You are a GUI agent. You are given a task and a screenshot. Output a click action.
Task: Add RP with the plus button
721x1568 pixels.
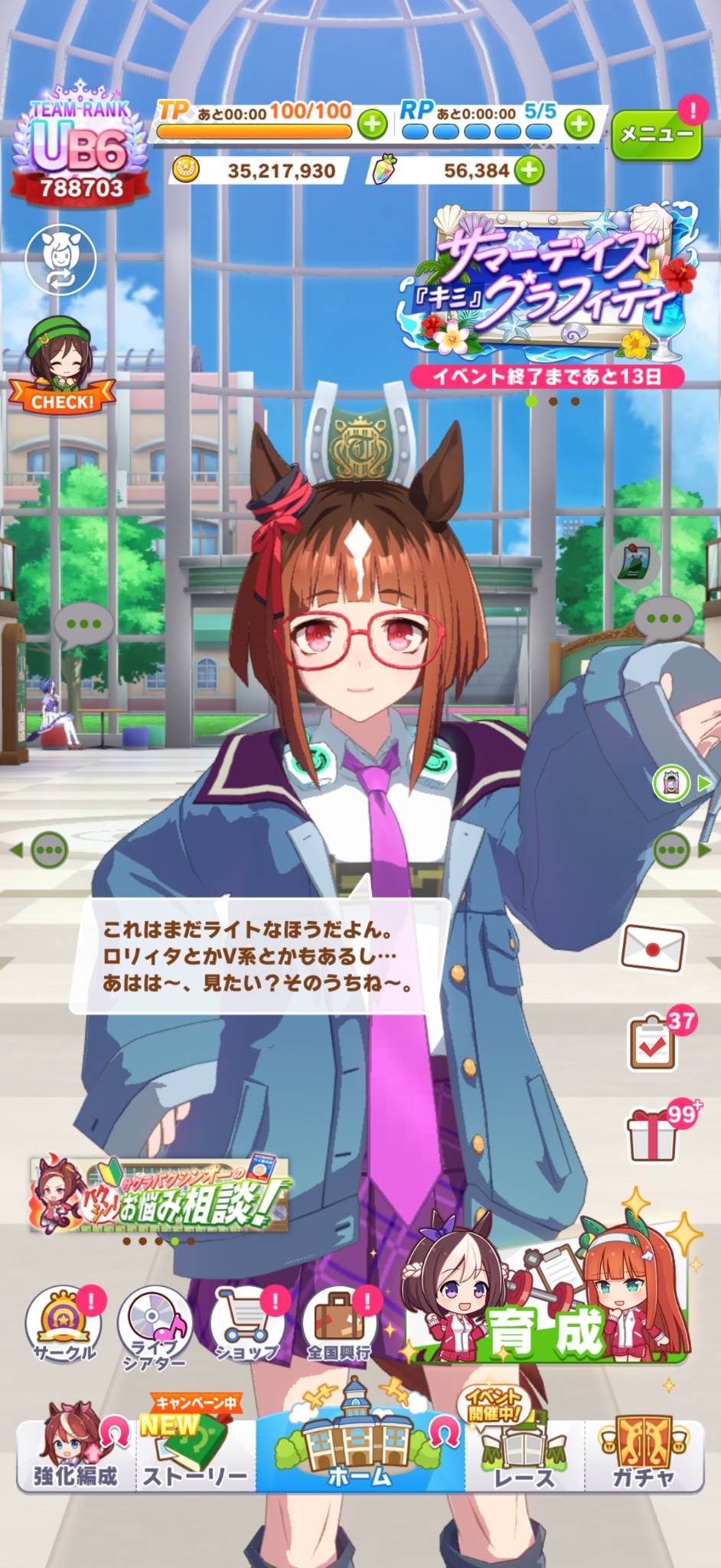point(579,123)
